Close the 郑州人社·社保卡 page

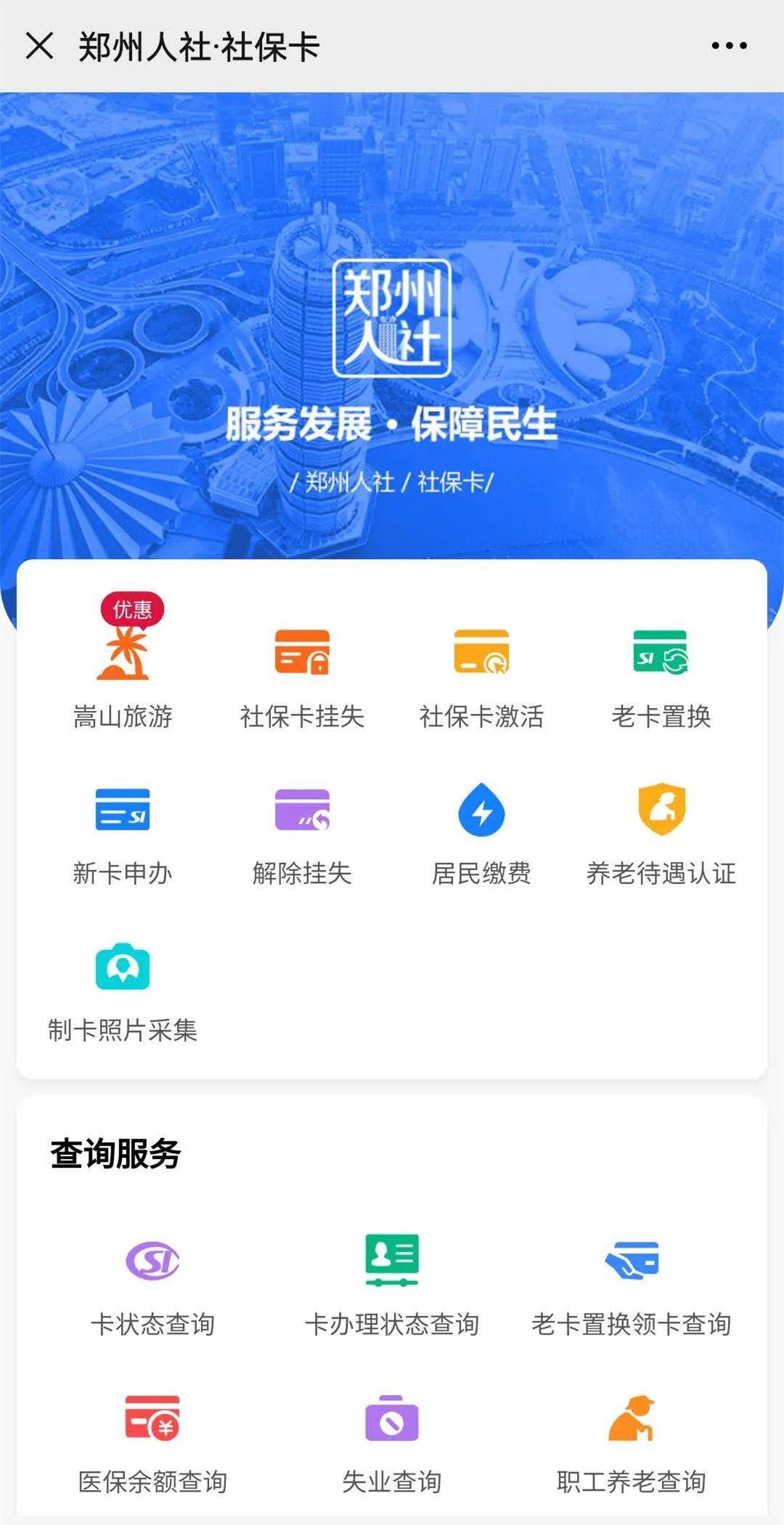pos(39,46)
